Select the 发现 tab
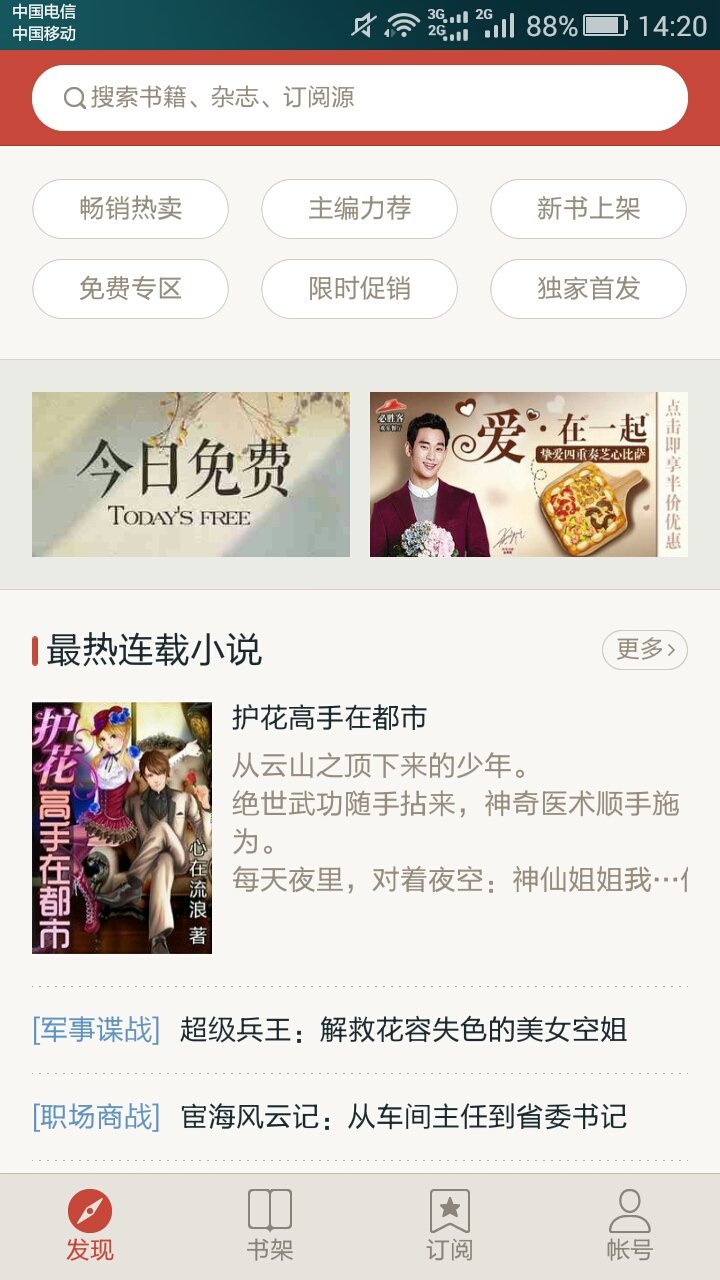This screenshot has height=1280, width=720. pyautogui.click(x=90, y=1225)
